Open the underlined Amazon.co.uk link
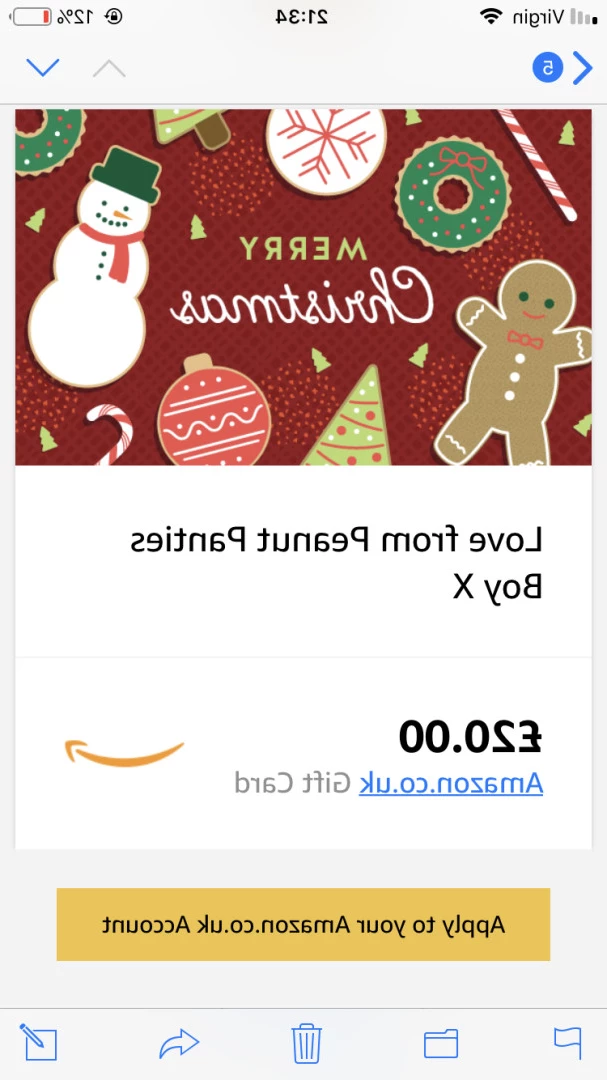607x1080 pixels. point(451,783)
